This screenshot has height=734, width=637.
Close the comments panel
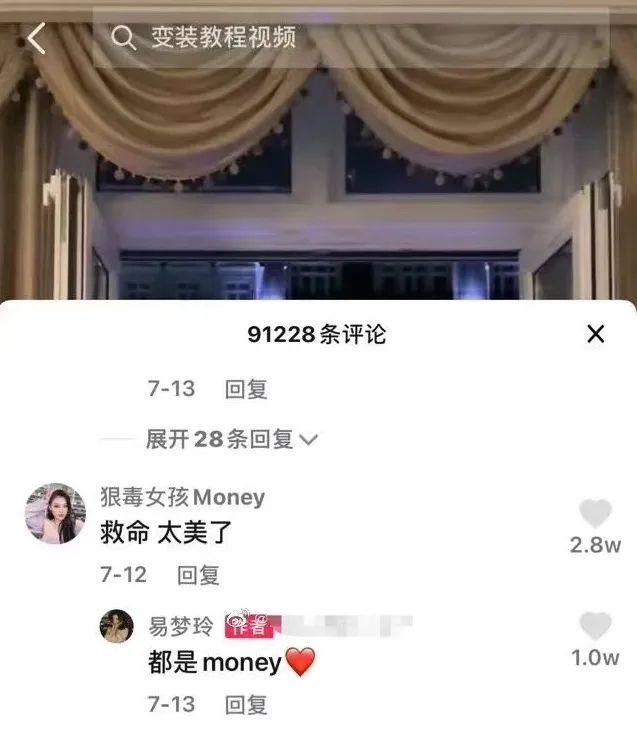596,334
